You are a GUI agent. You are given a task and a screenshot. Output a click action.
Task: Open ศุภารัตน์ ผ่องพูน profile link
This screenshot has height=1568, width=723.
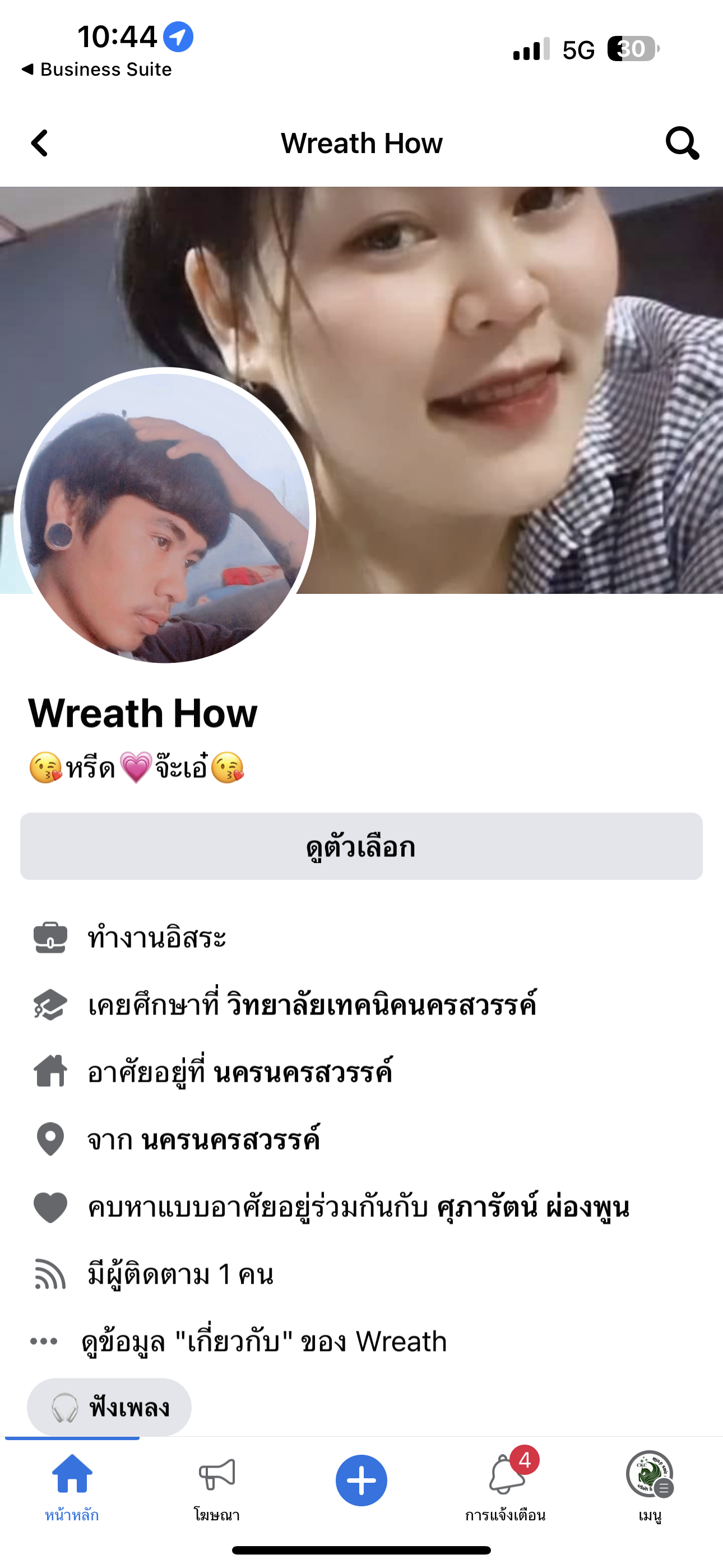(x=532, y=1207)
